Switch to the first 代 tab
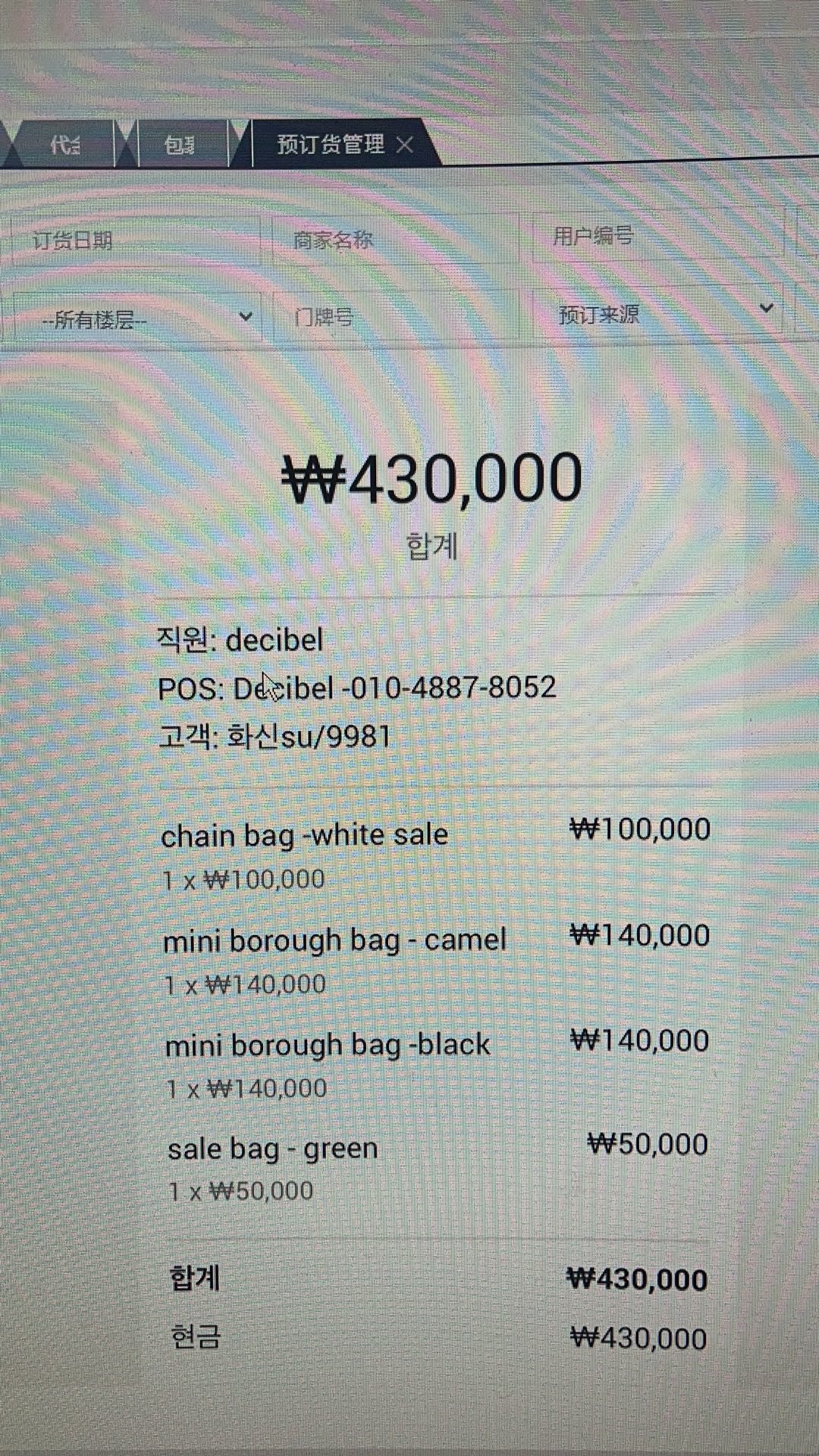Screen dimensions: 819x1456 (64, 144)
